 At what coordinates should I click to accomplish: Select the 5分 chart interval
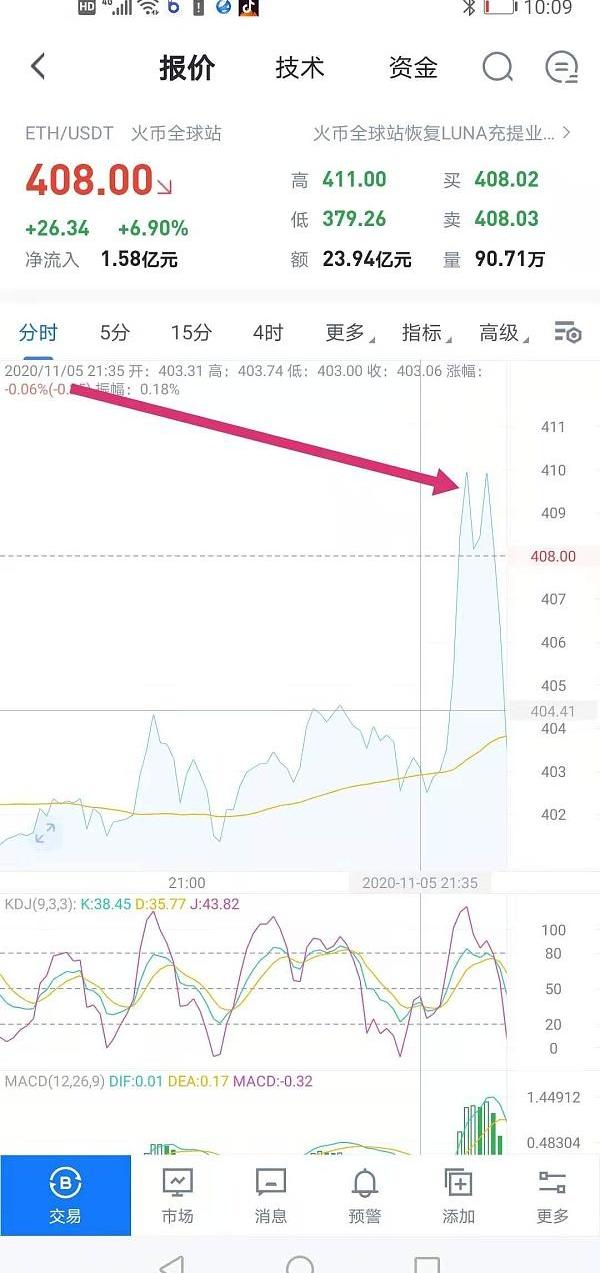115,333
